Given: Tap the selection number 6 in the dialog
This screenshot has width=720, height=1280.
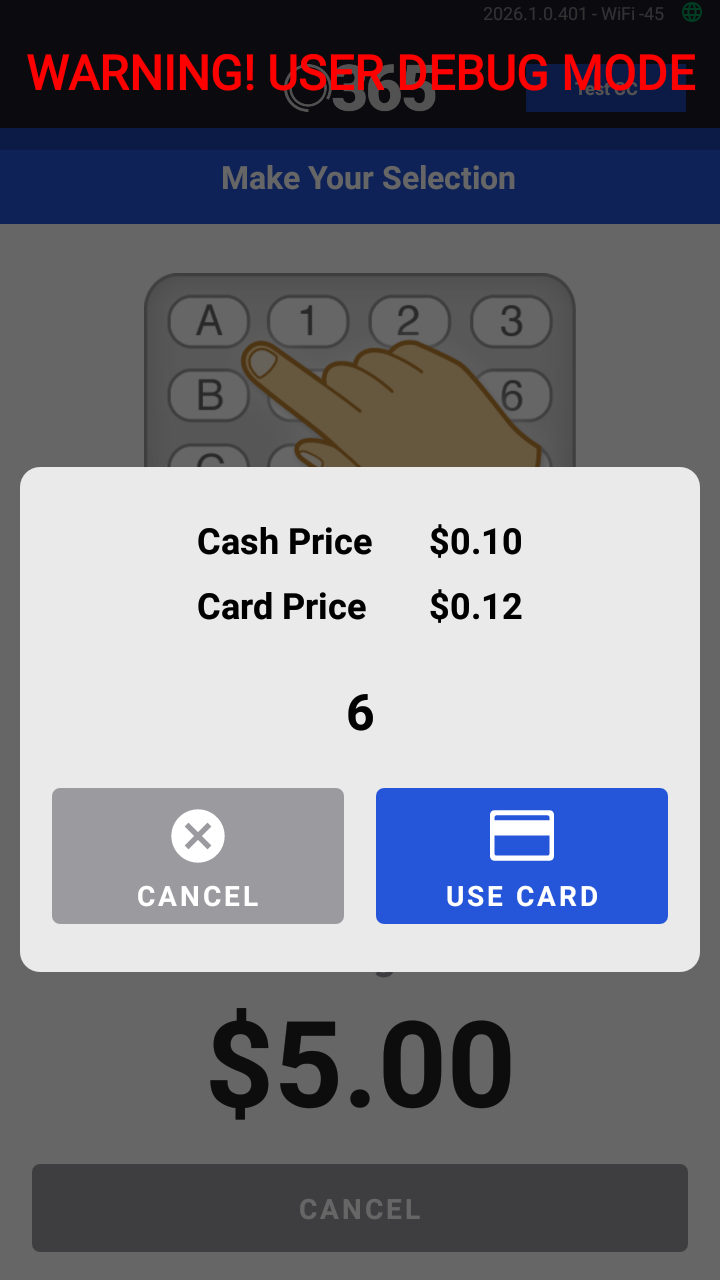Looking at the screenshot, I should pos(360,713).
